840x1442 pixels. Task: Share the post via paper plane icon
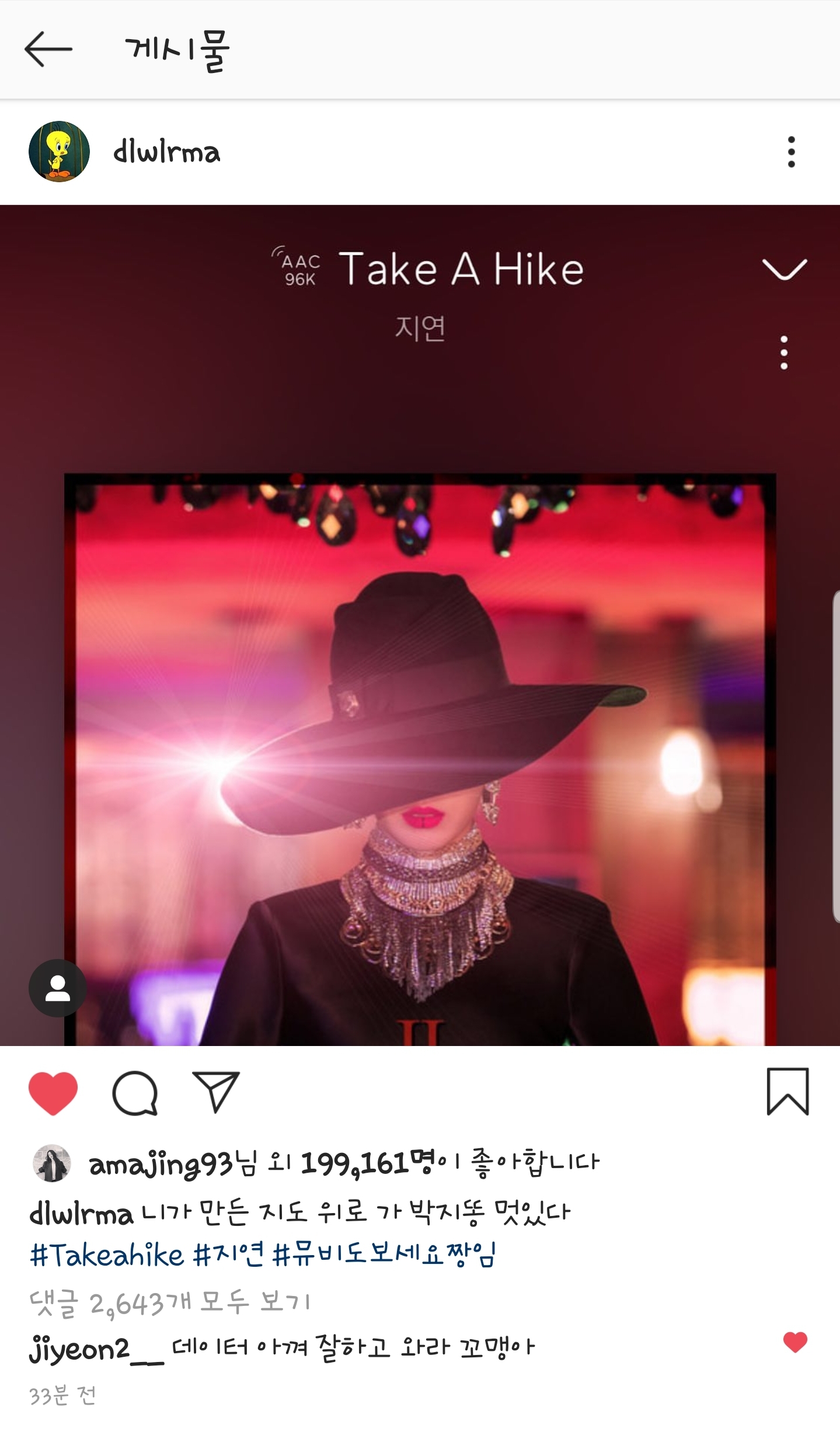216,1092
